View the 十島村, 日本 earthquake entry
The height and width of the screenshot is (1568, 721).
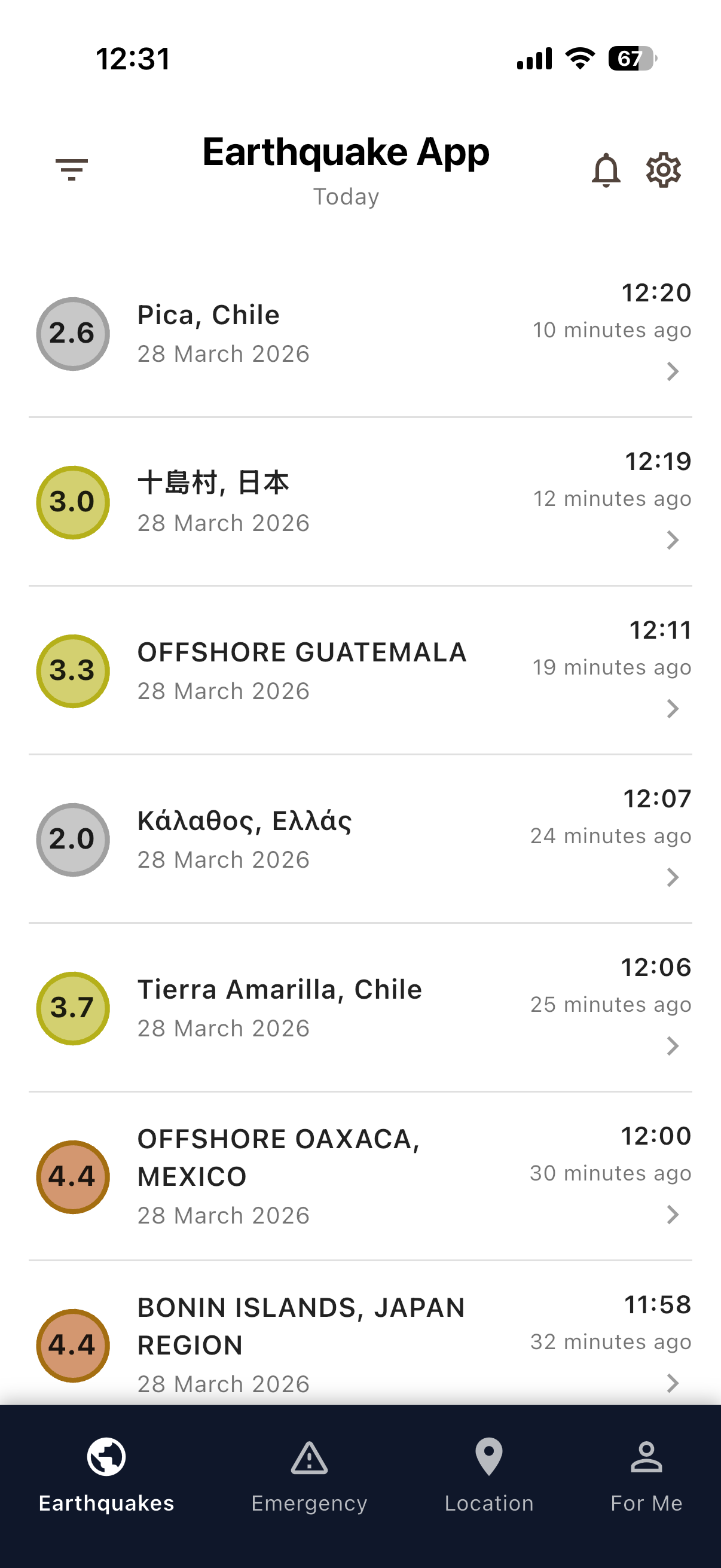(x=359, y=502)
